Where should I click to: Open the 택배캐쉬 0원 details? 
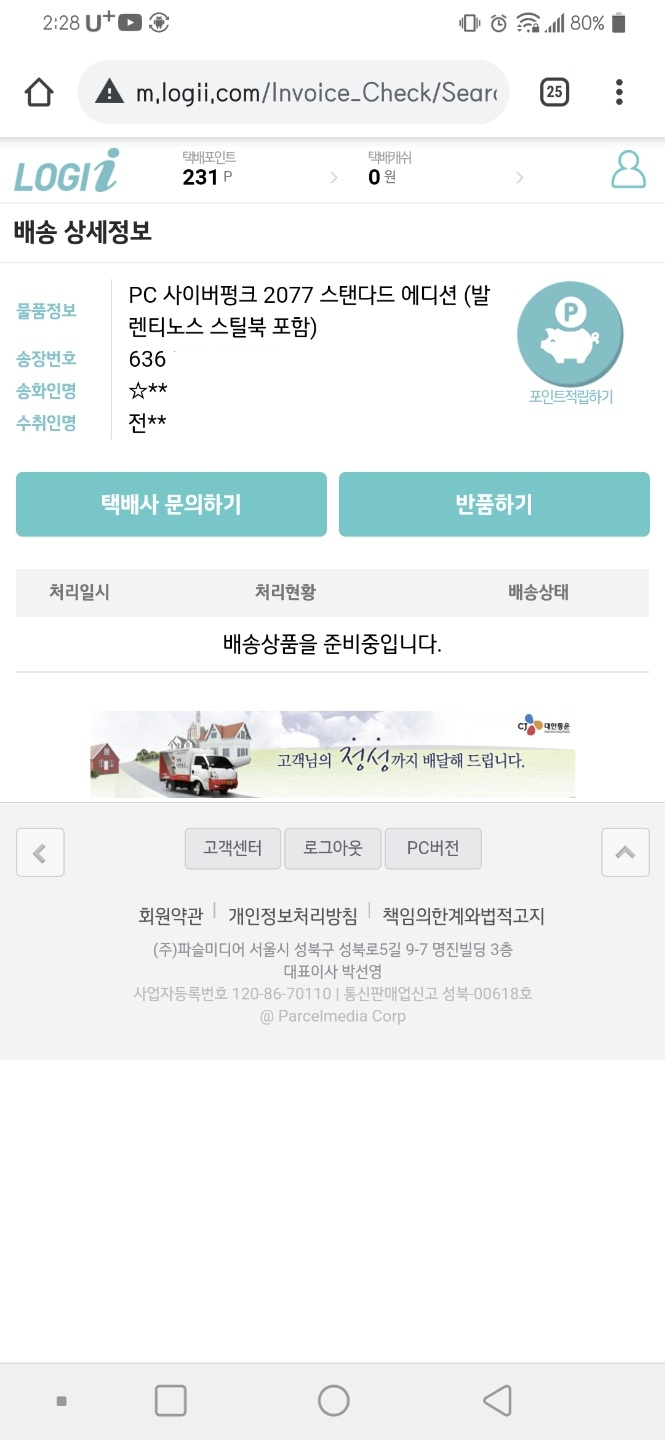(x=445, y=170)
